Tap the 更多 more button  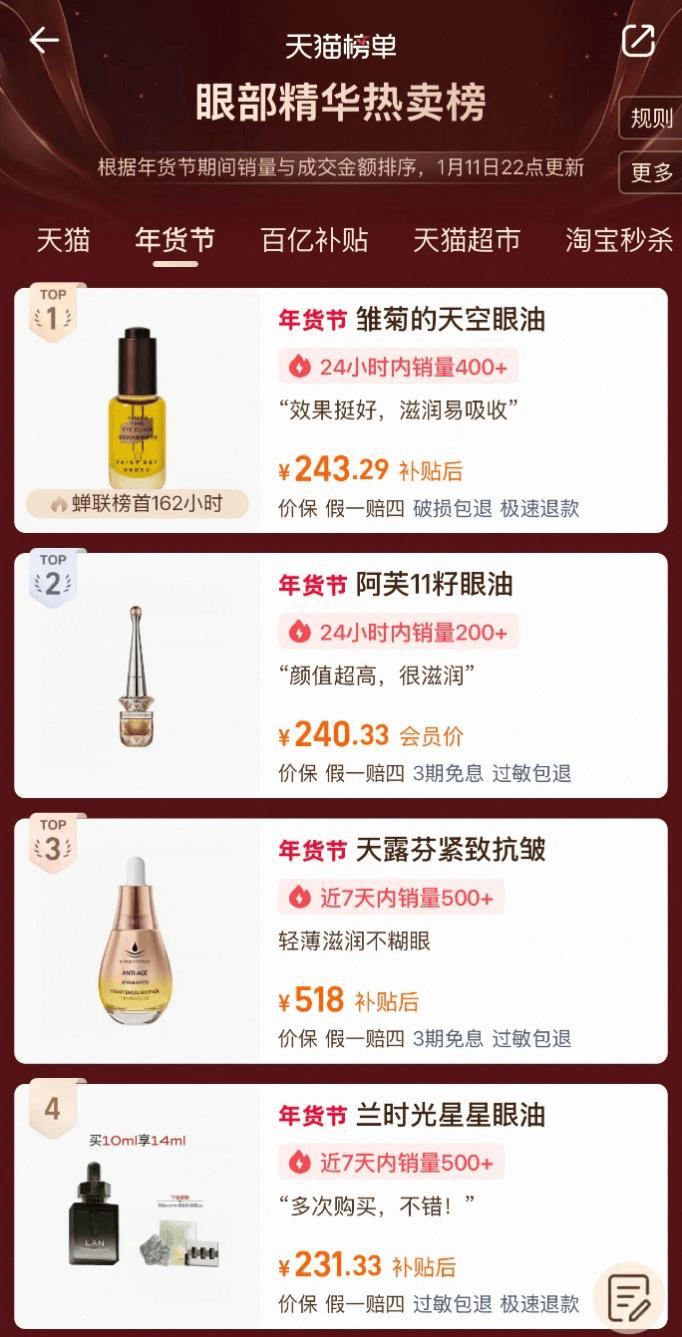click(651, 173)
